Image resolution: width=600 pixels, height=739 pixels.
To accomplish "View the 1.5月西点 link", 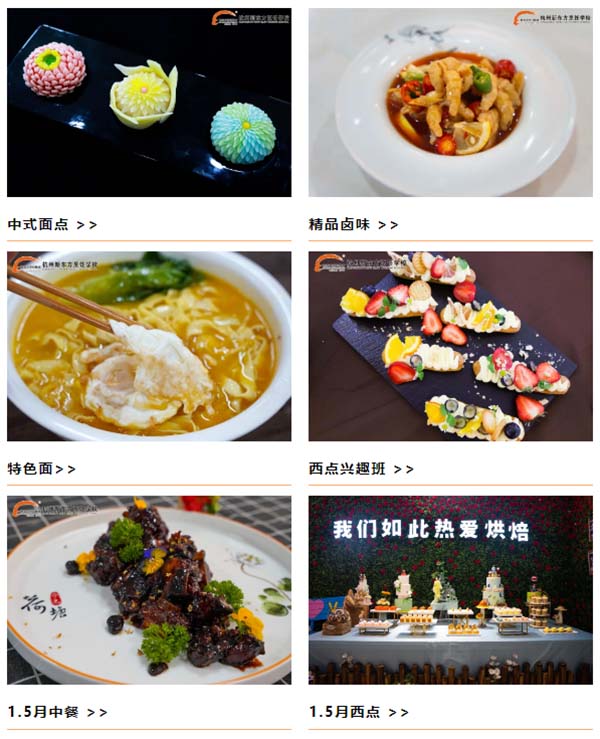I will tap(358, 713).
